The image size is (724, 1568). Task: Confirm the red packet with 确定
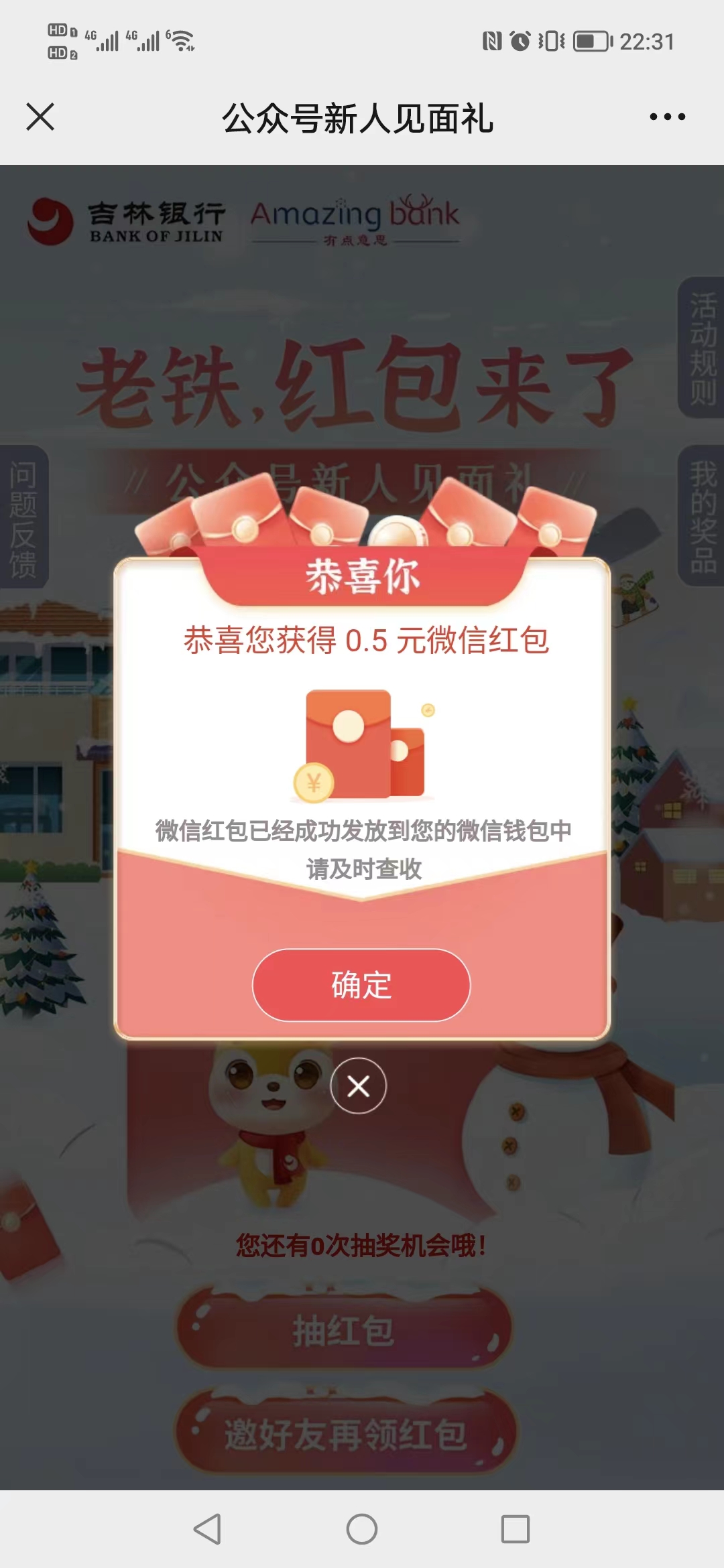tap(361, 984)
